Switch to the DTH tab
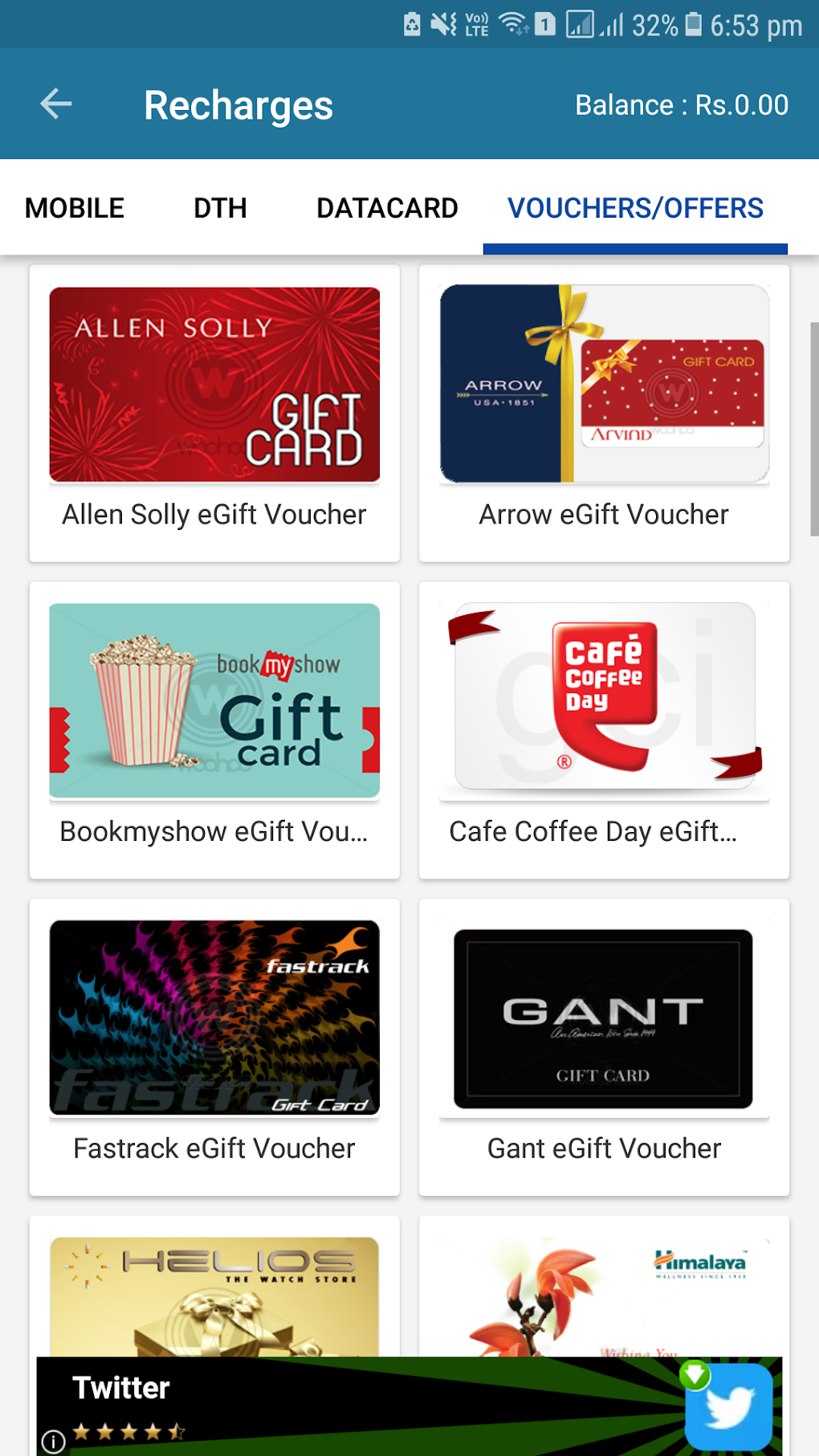819x1456 pixels. (220, 208)
